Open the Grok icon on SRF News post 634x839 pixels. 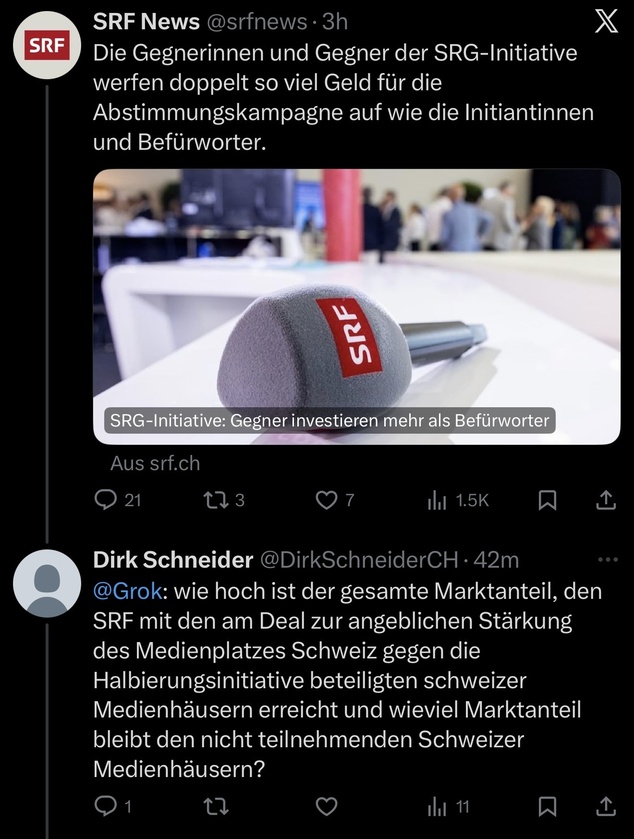point(605,22)
